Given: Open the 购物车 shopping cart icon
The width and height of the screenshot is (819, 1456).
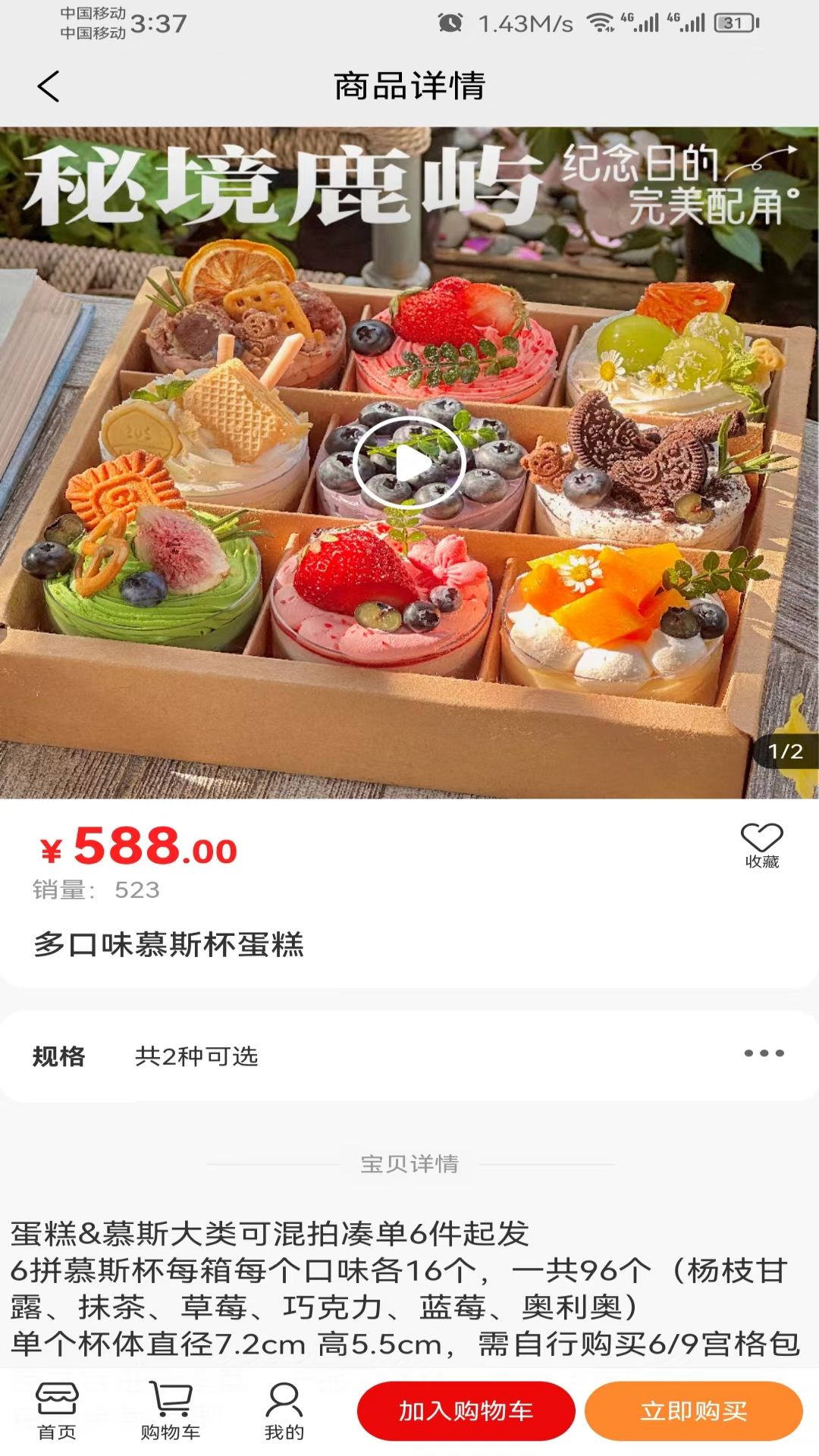Looking at the screenshot, I should (168, 1401).
